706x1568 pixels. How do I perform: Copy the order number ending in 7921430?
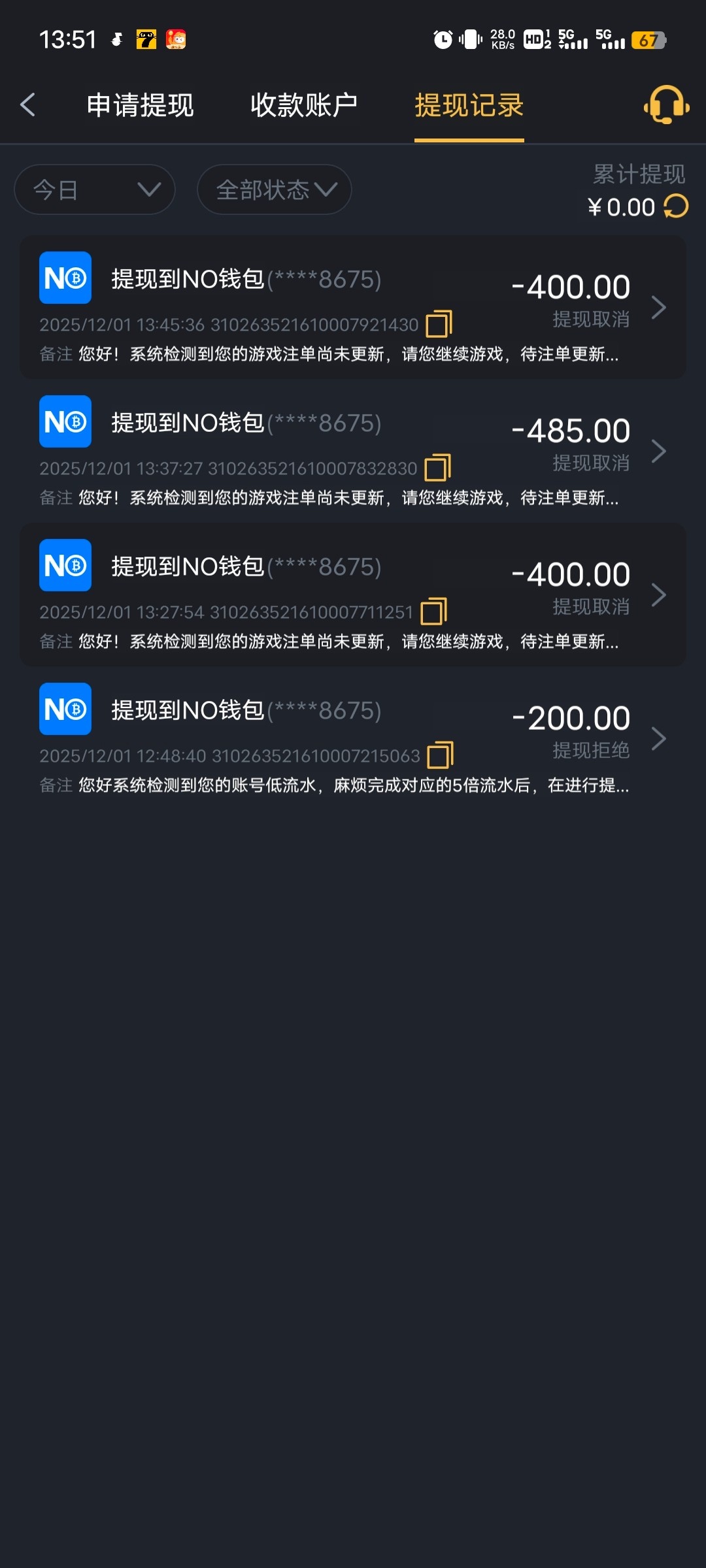pyautogui.click(x=439, y=324)
